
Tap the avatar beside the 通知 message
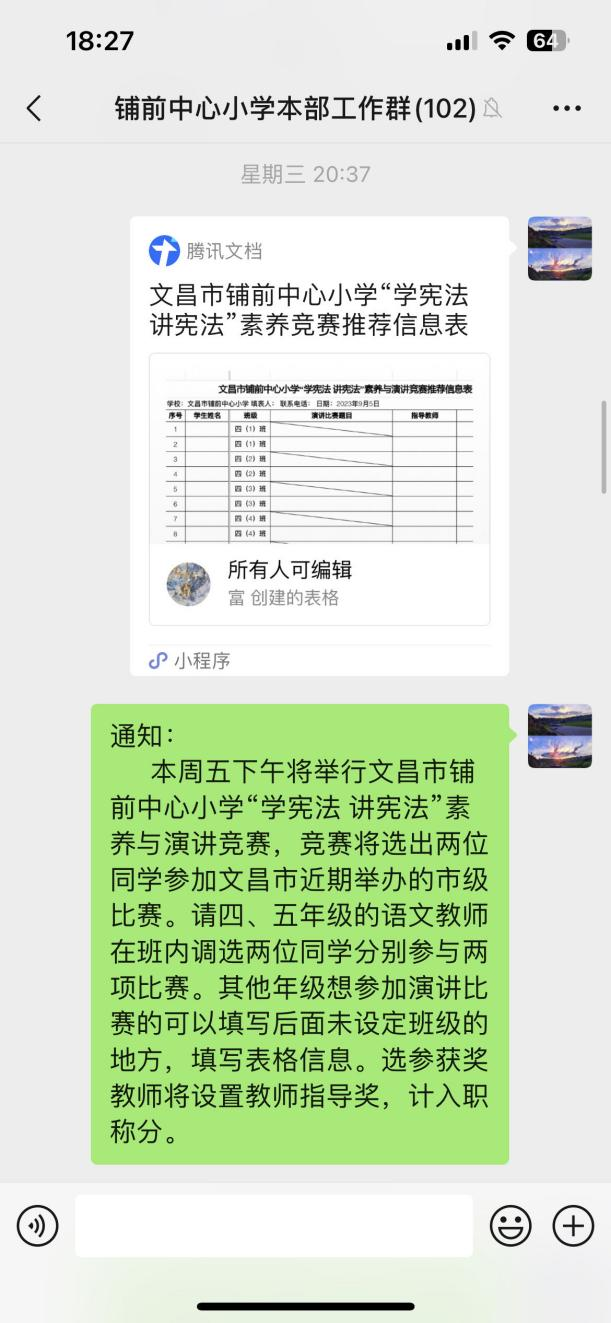tap(559, 735)
